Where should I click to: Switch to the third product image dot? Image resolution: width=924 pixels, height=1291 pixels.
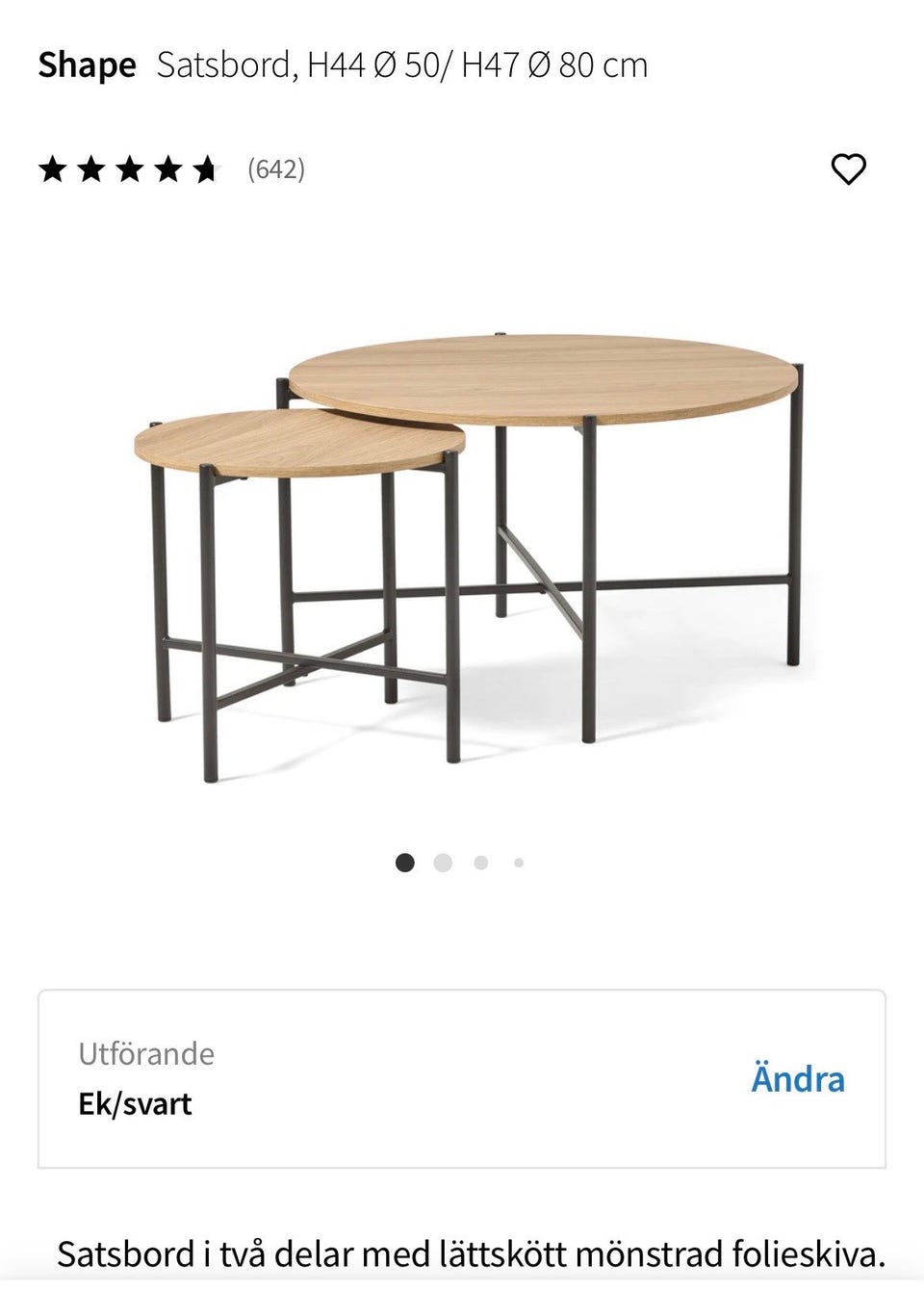click(x=481, y=863)
